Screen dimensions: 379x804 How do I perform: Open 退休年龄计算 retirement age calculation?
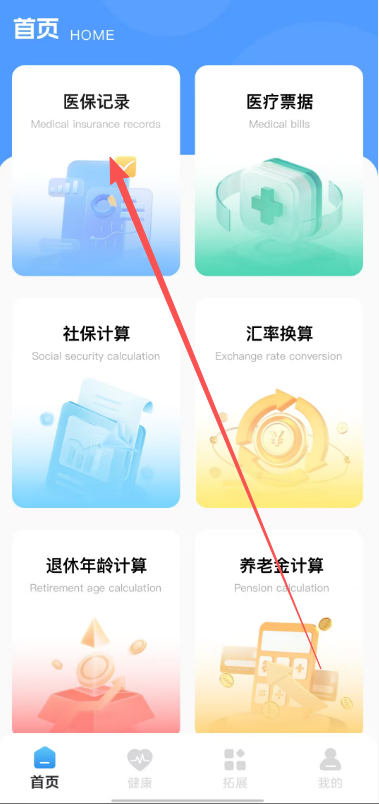click(x=96, y=632)
